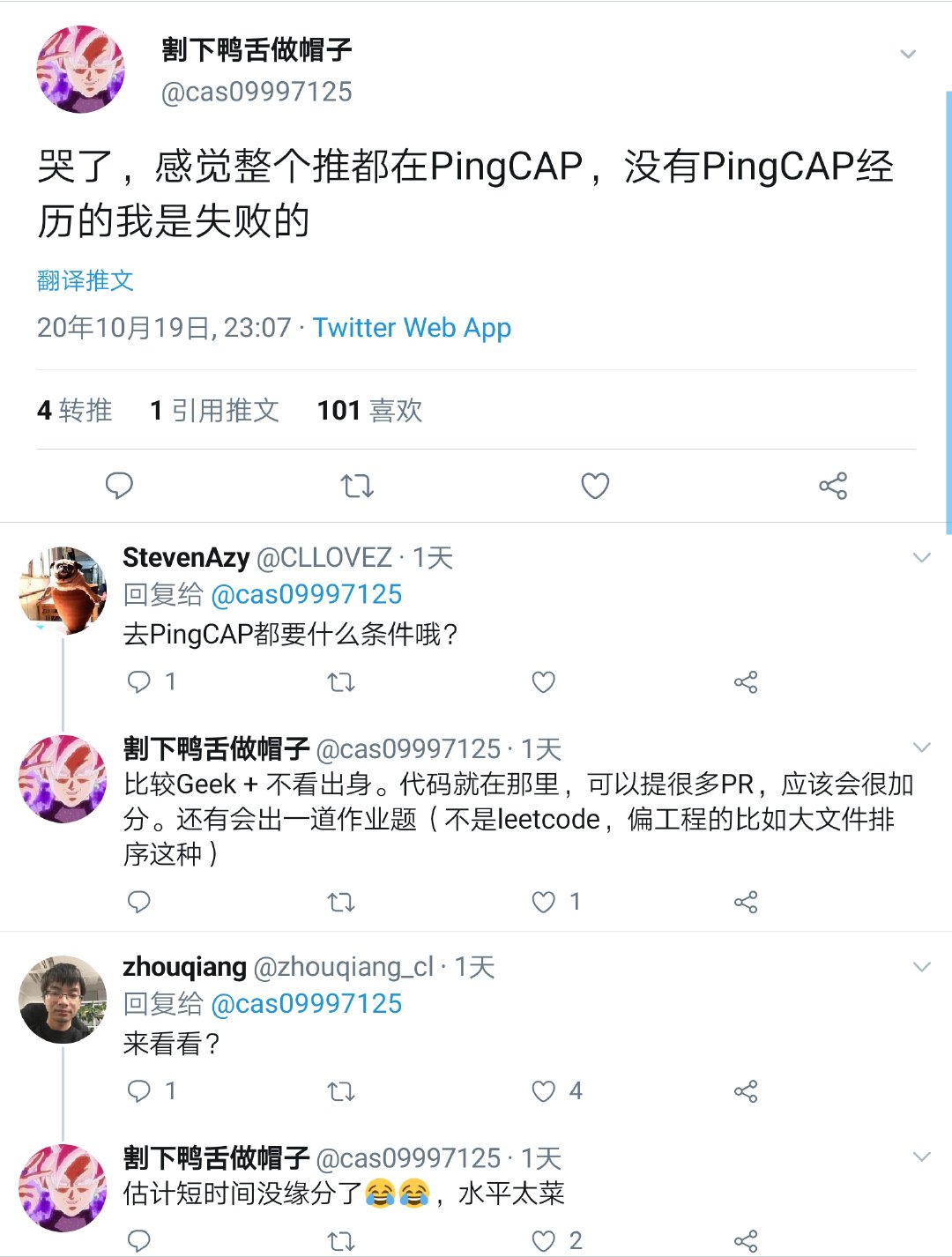
Task: Like zhouqiang's reply 来看看
Action: point(544,1091)
